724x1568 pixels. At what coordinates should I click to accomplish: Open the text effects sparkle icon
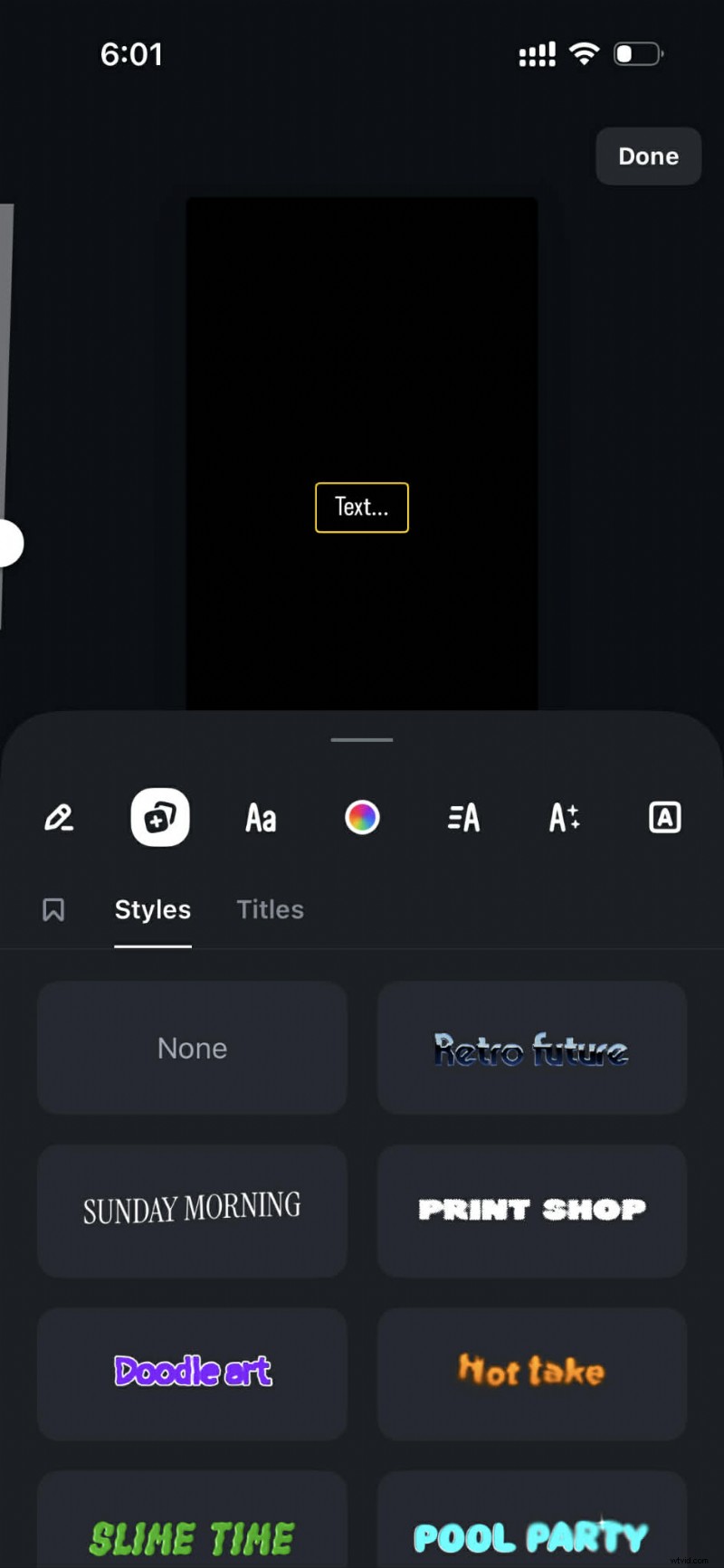click(x=563, y=818)
